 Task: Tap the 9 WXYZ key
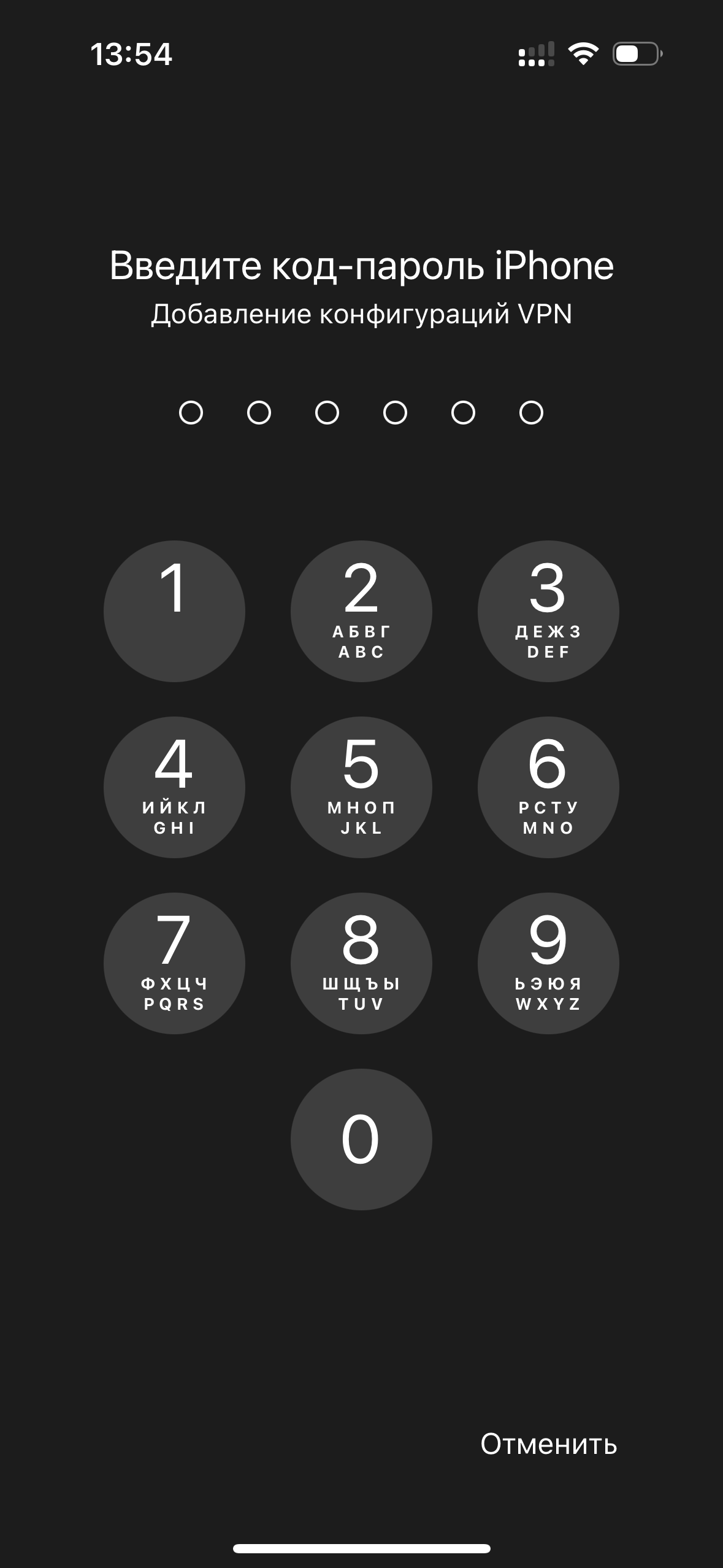[x=548, y=963]
